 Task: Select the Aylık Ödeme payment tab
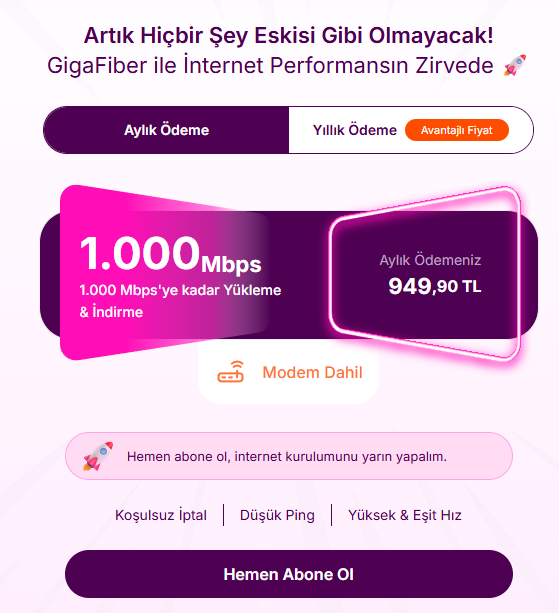coord(166,130)
